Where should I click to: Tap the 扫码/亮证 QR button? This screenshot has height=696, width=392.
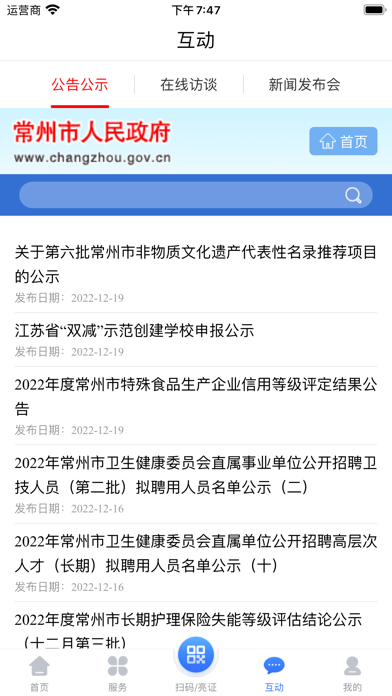coord(196,664)
